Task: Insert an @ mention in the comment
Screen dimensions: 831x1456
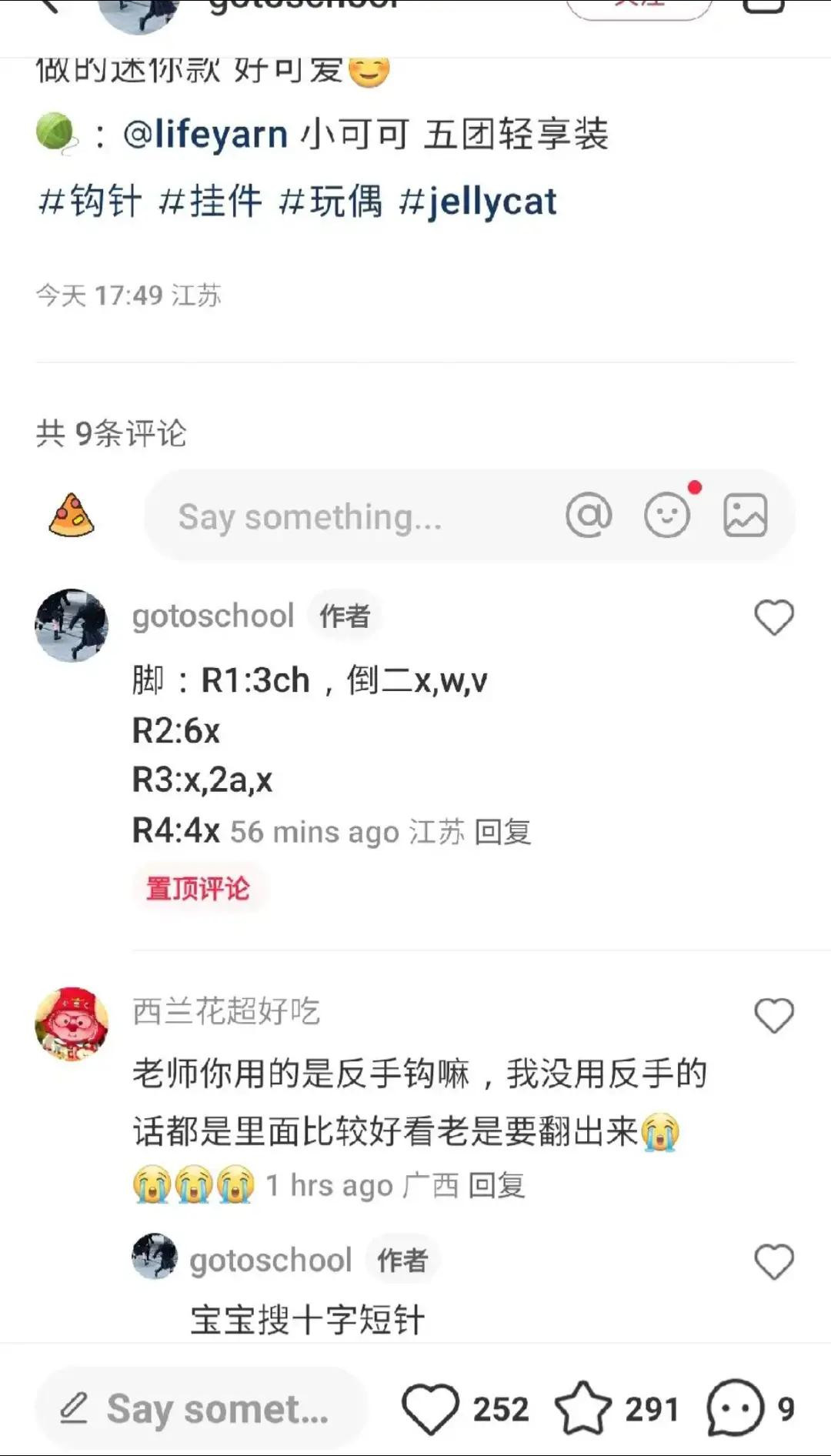Action: pos(589,516)
